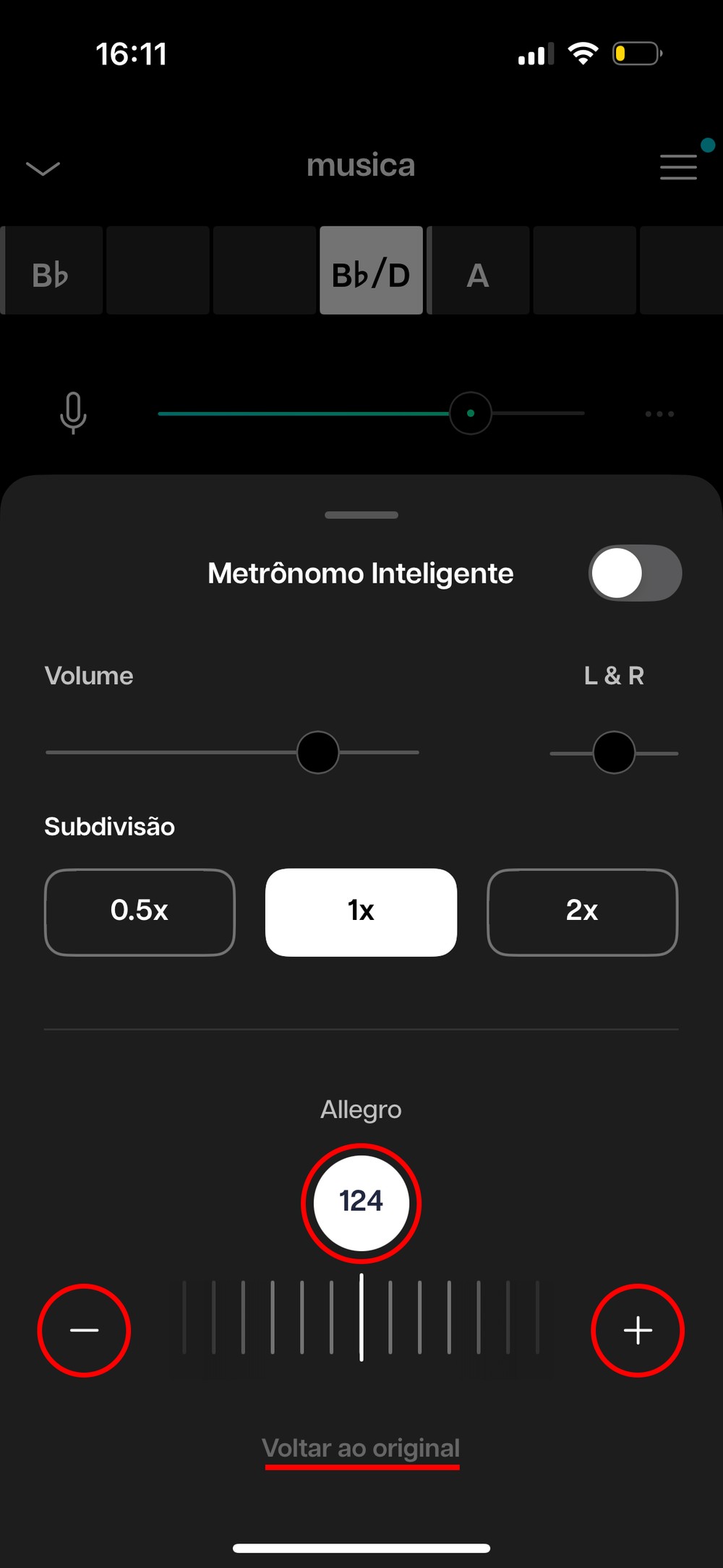This screenshot has height=1568, width=723.
Task: Select the 0.5x subdivision
Action: click(140, 912)
